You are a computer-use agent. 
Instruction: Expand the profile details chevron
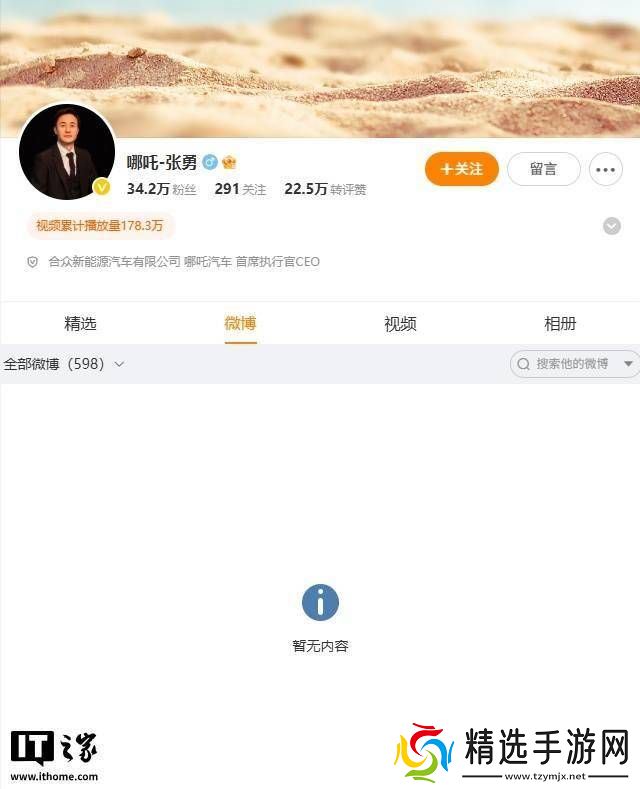coord(612,227)
